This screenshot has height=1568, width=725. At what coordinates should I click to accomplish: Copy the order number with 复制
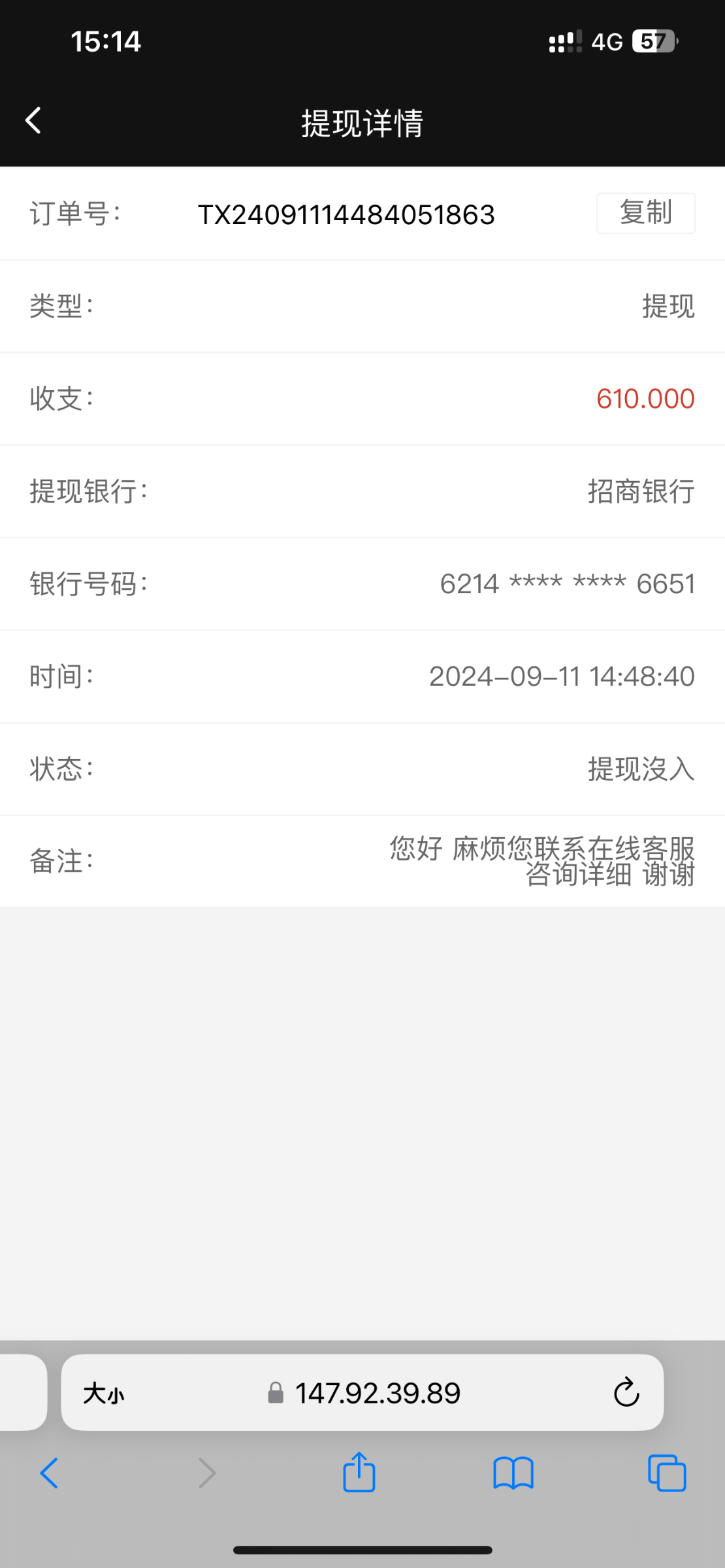(646, 213)
